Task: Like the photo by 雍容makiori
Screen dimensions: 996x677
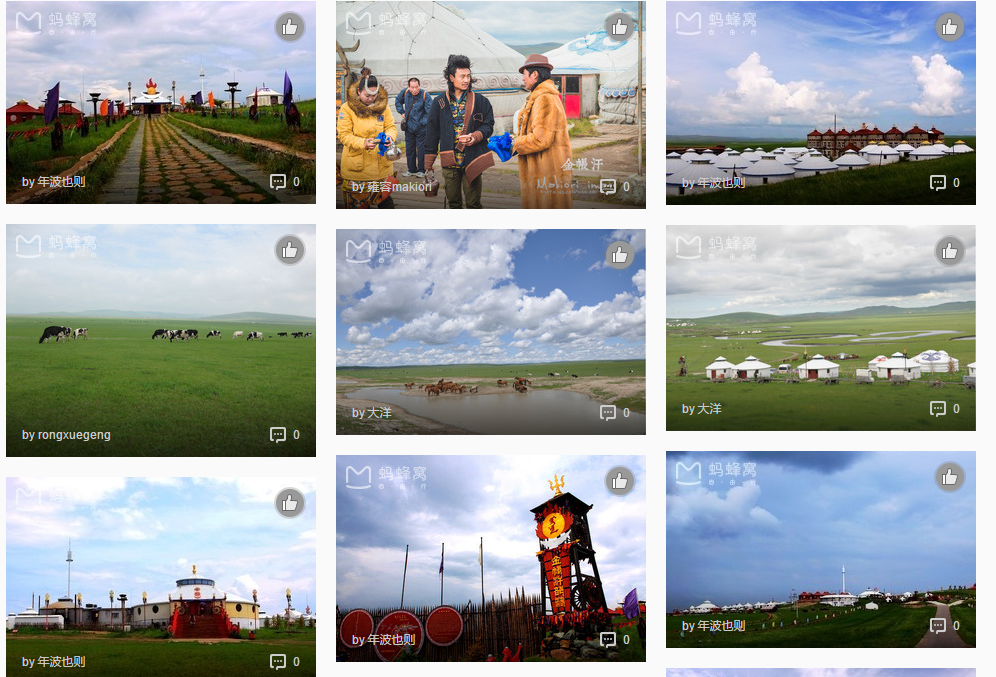Action: tap(620, 27)
